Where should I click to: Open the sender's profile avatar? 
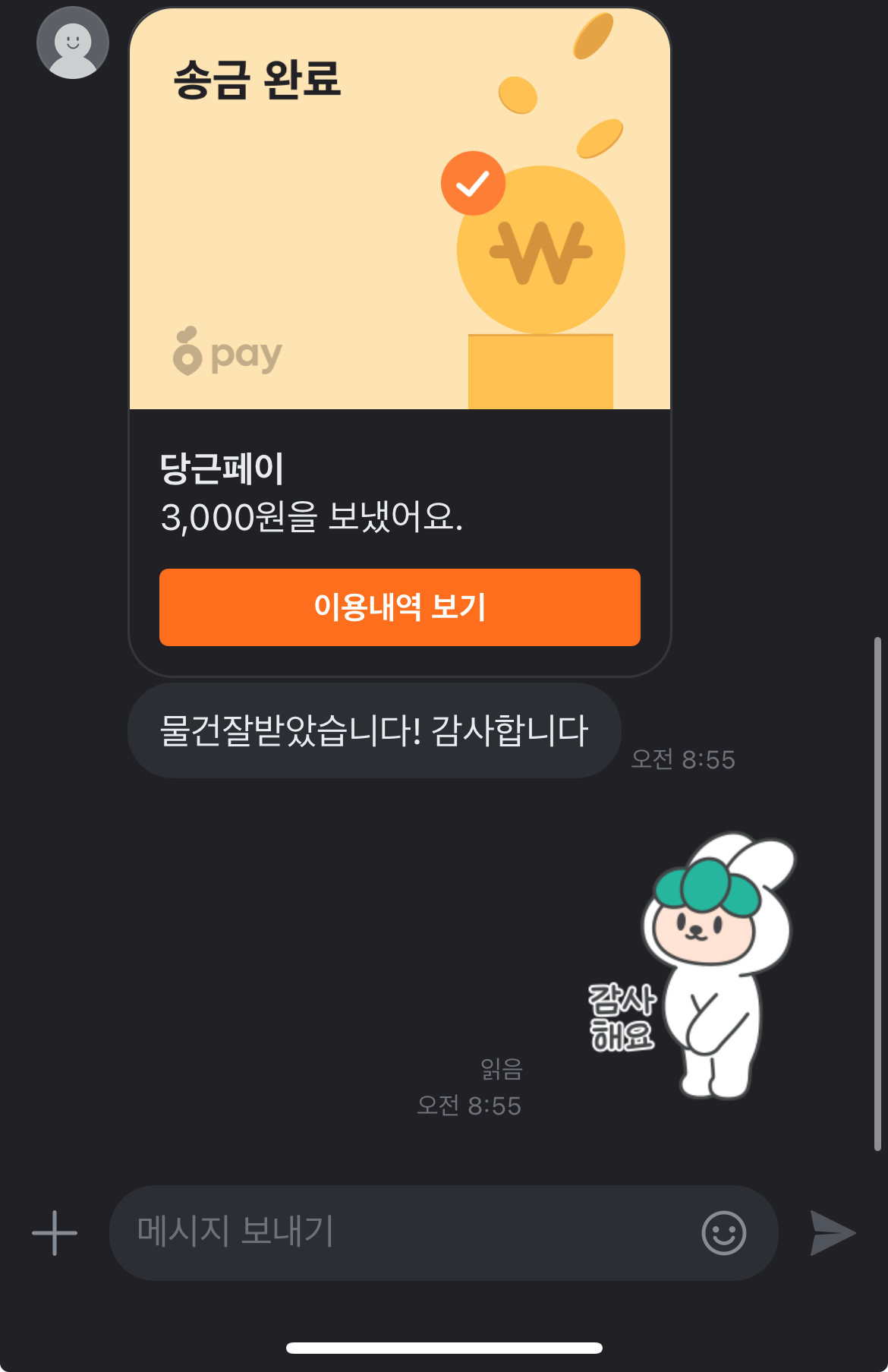tap(73, 43)
